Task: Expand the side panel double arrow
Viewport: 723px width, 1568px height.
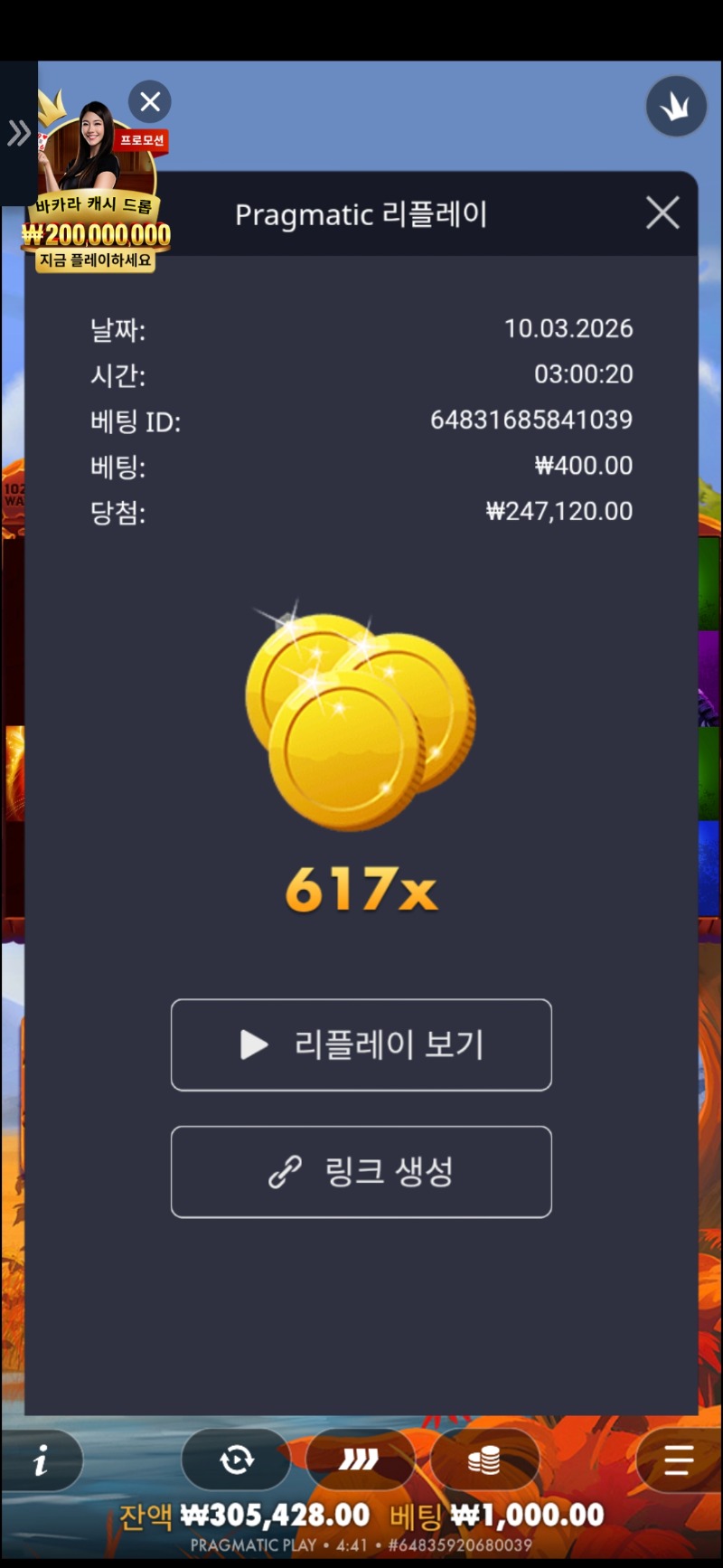Action: coord(18,134)
